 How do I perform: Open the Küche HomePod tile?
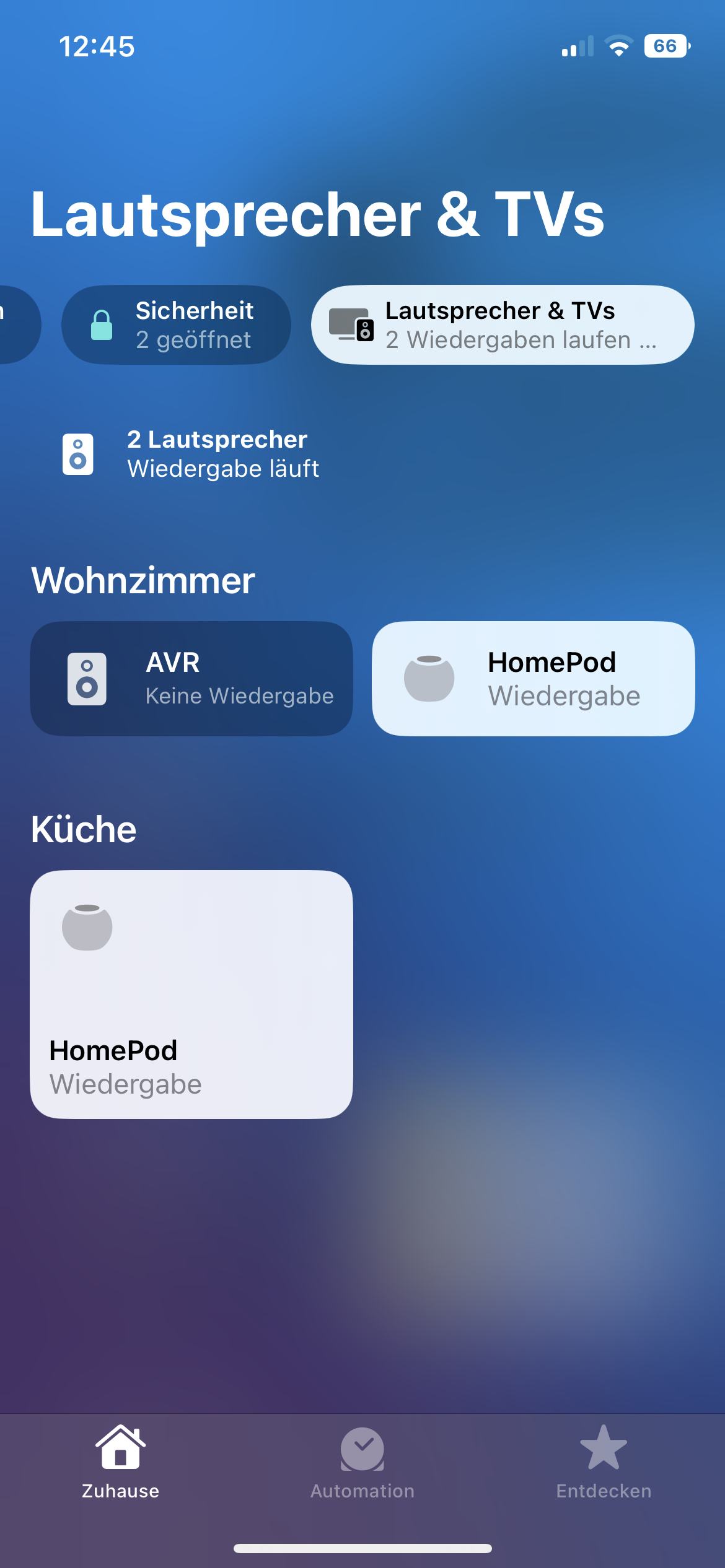pyautogui.click(x=191, y=995)
